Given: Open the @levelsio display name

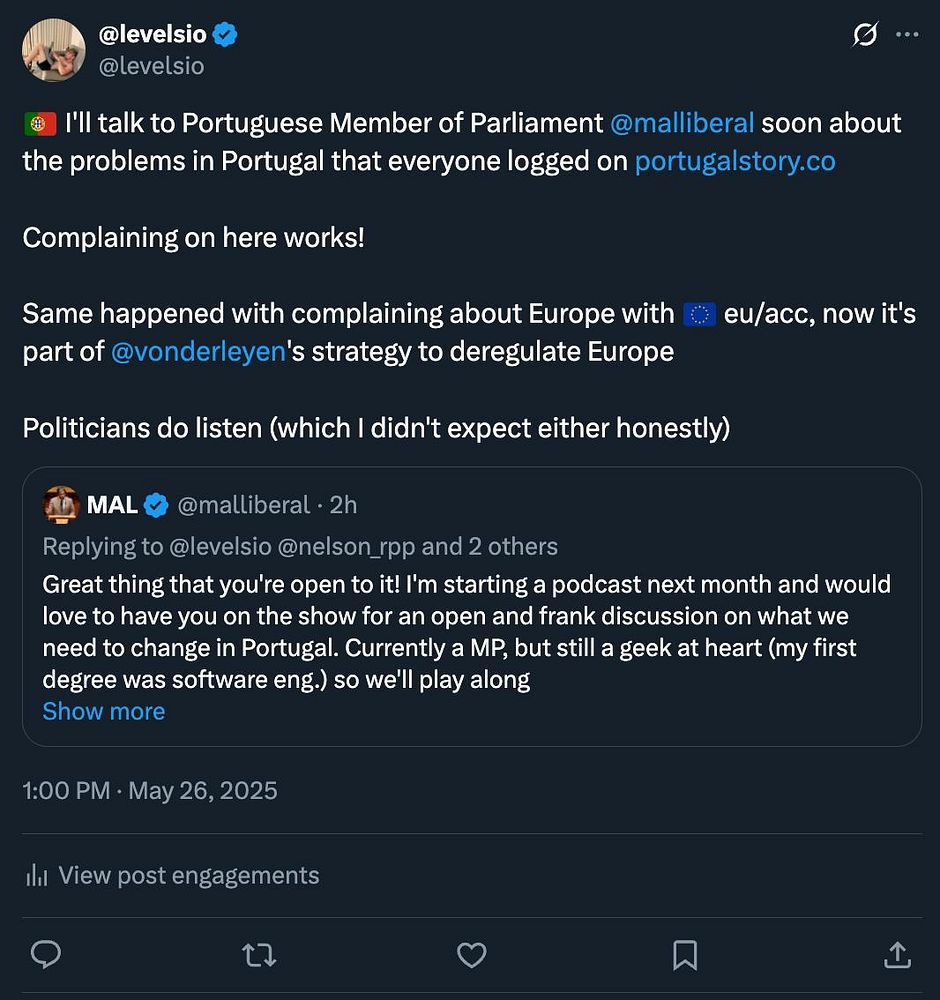Looking at the screenshot, I should (153, 34).
